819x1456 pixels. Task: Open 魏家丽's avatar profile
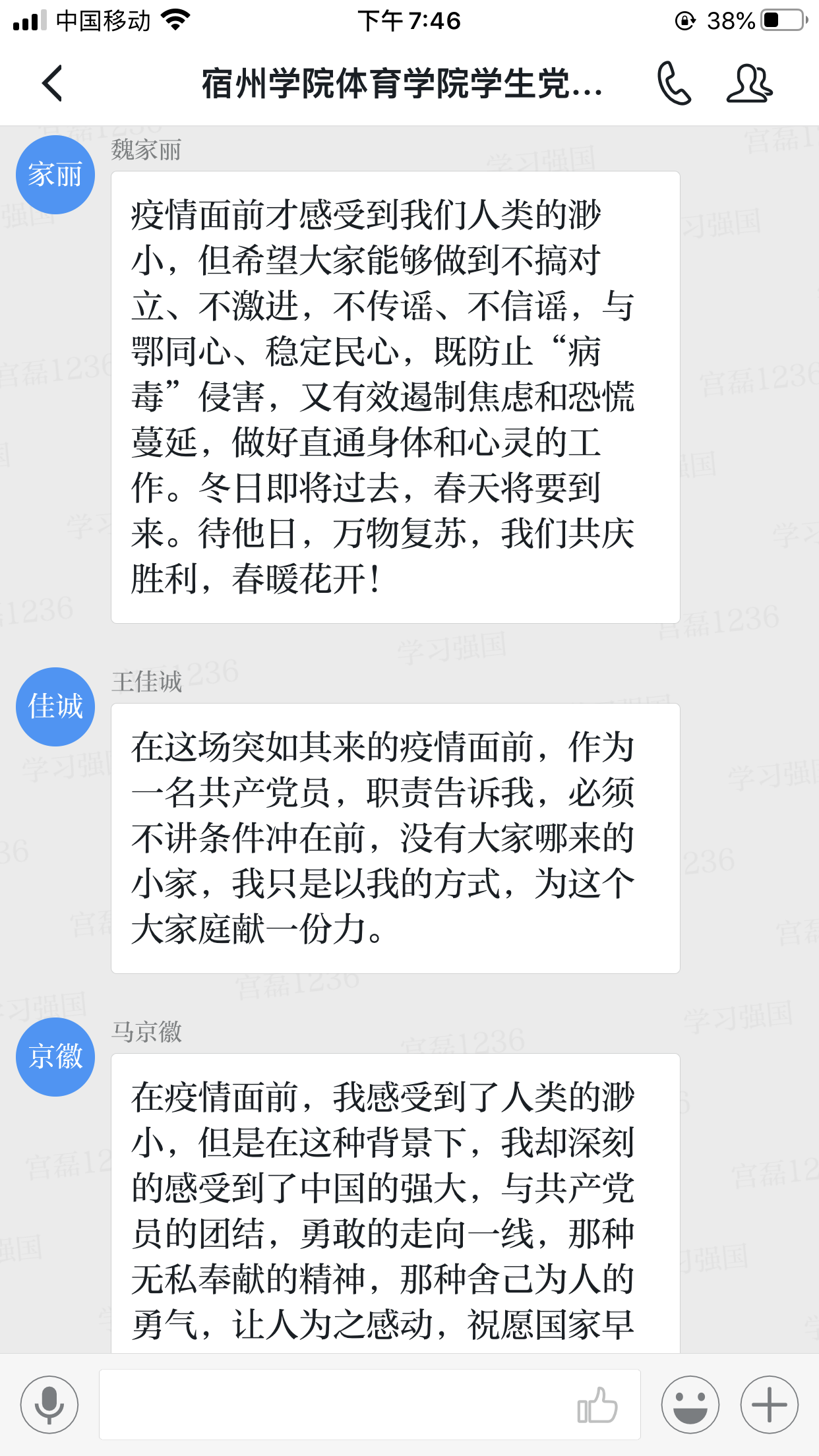point(55,175)
